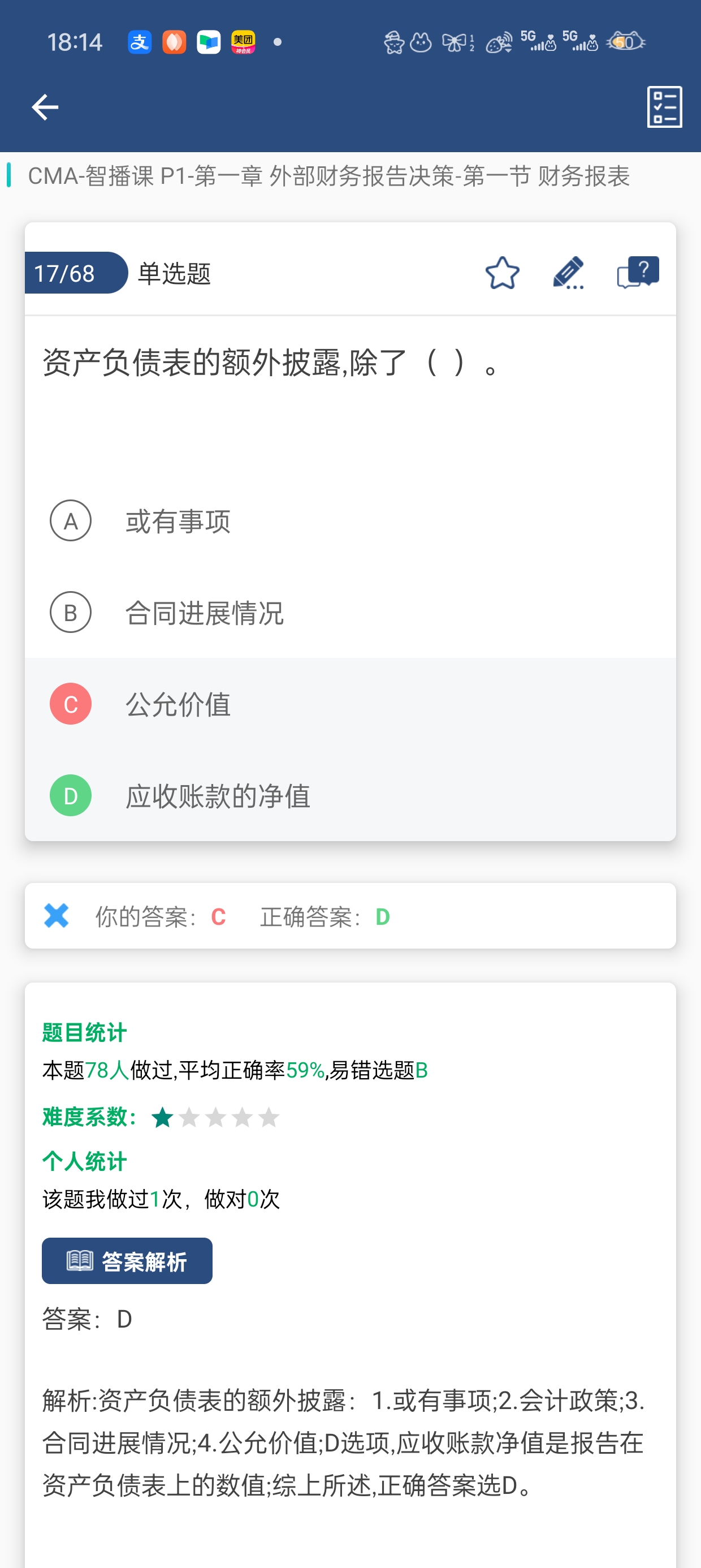701x1568 pixels.
Task: Tap the 答案解析 button
Action: 127,1261
